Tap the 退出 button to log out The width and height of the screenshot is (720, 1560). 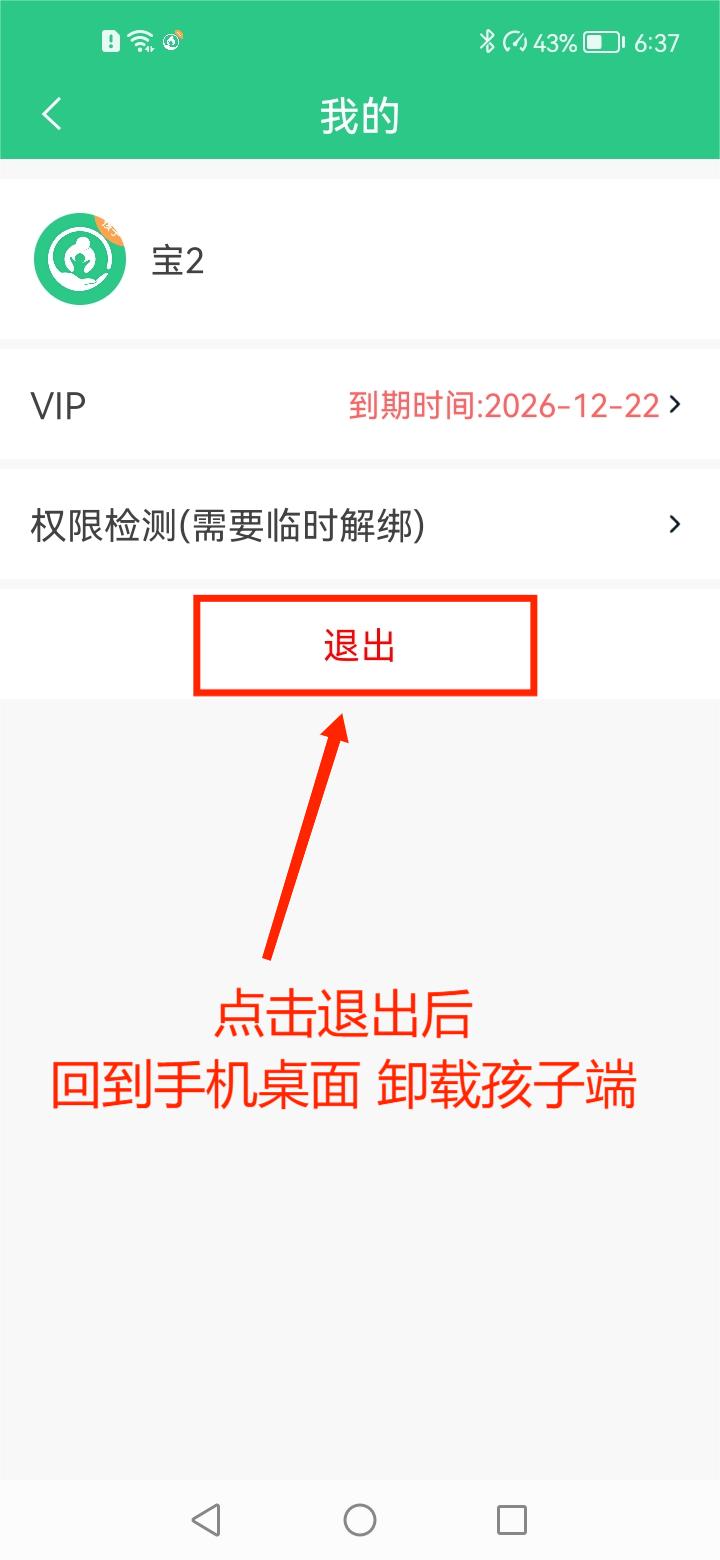360,646
